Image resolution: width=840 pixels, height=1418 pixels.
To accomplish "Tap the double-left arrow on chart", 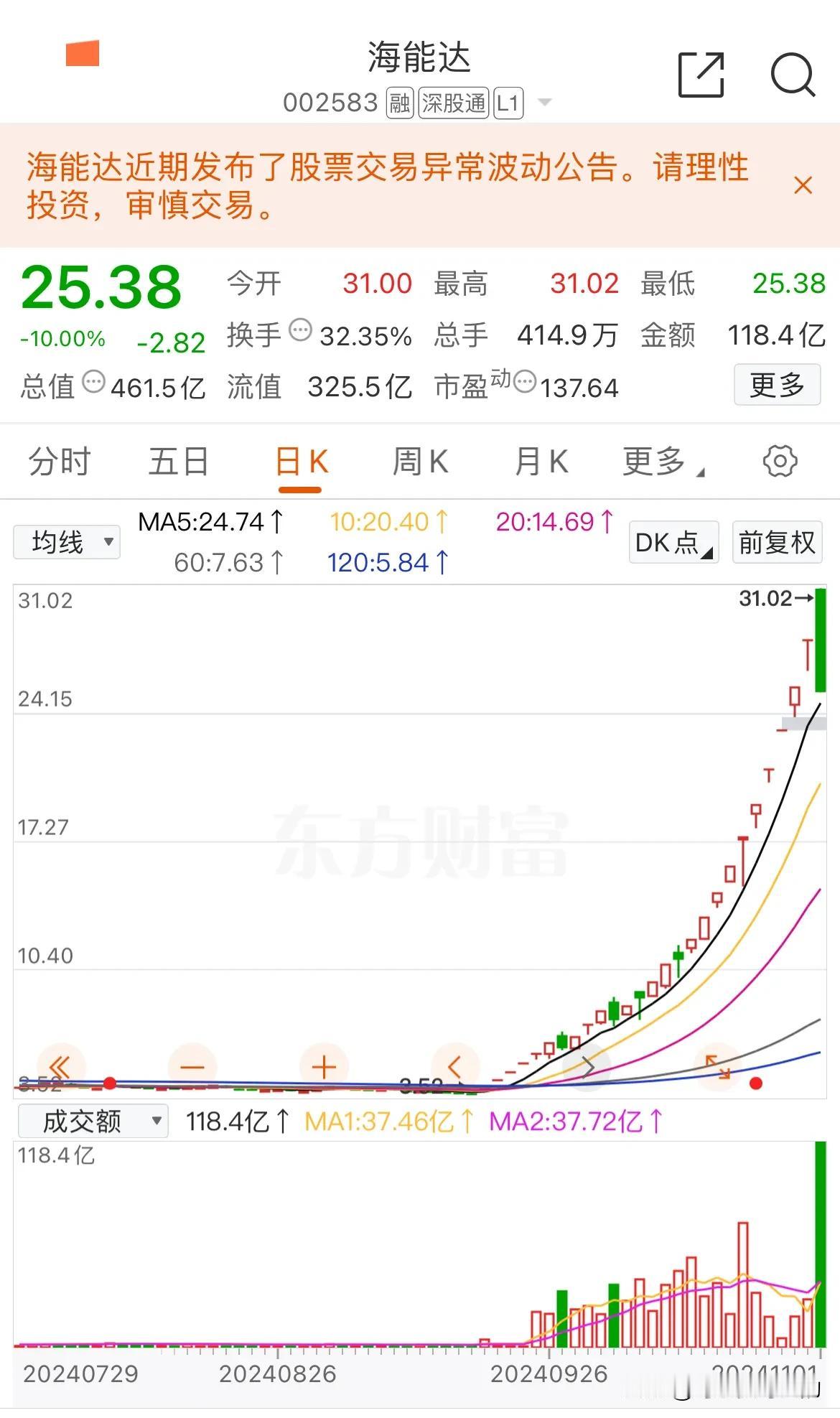I will tap(61, 1068).
